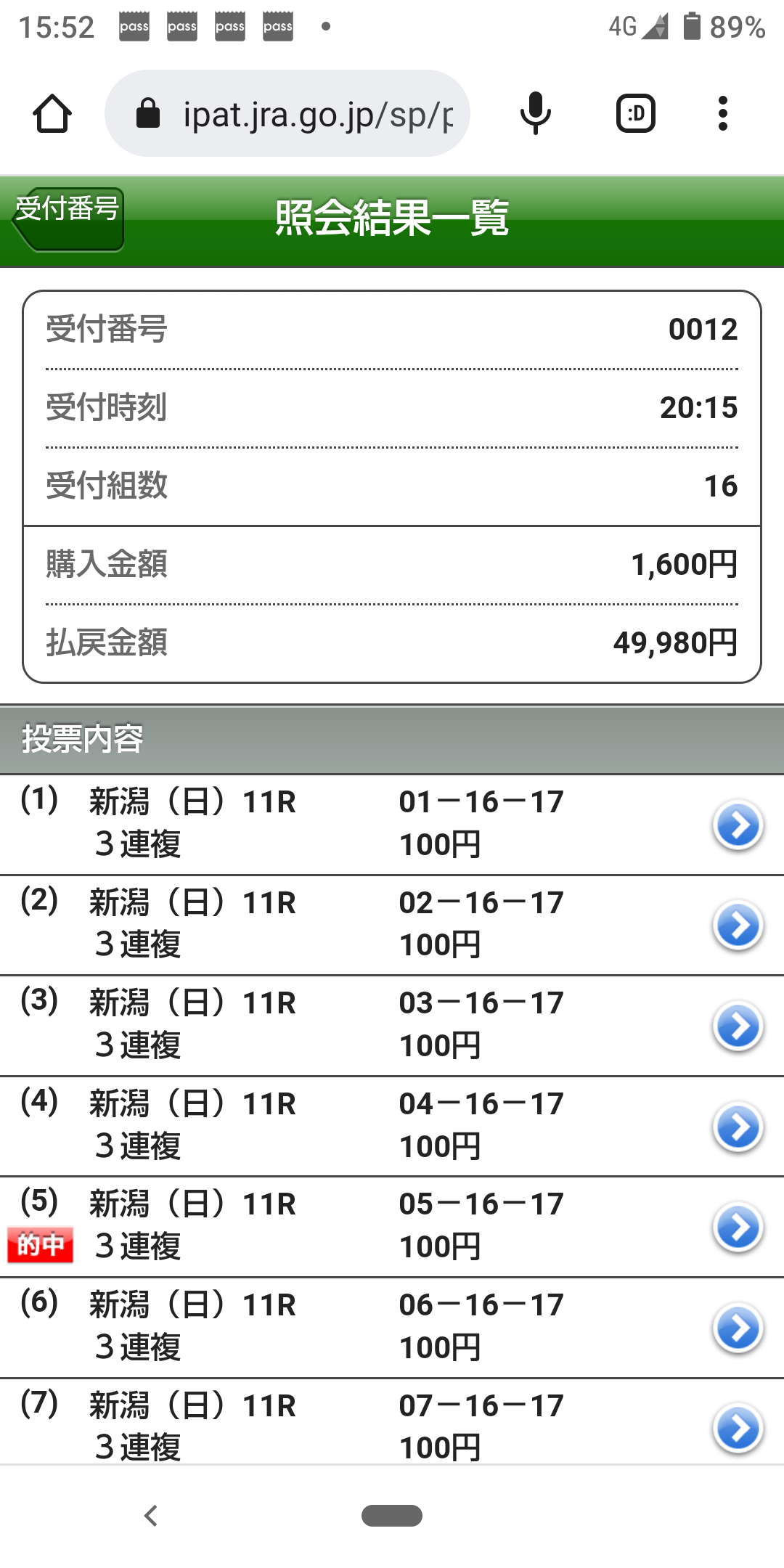View bet 03-16-17 details

click(738, 1026)
